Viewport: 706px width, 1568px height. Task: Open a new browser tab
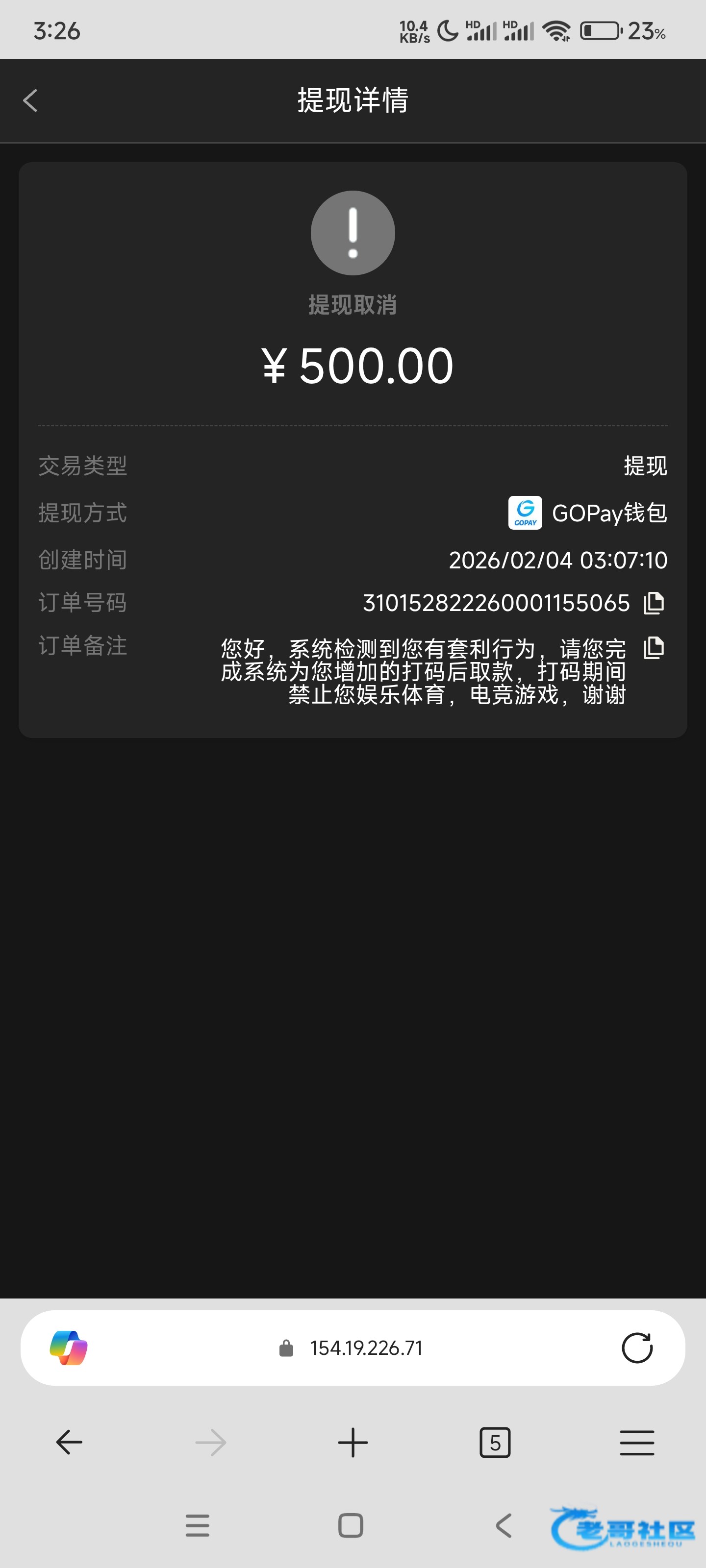click(x=353, y=1442)
